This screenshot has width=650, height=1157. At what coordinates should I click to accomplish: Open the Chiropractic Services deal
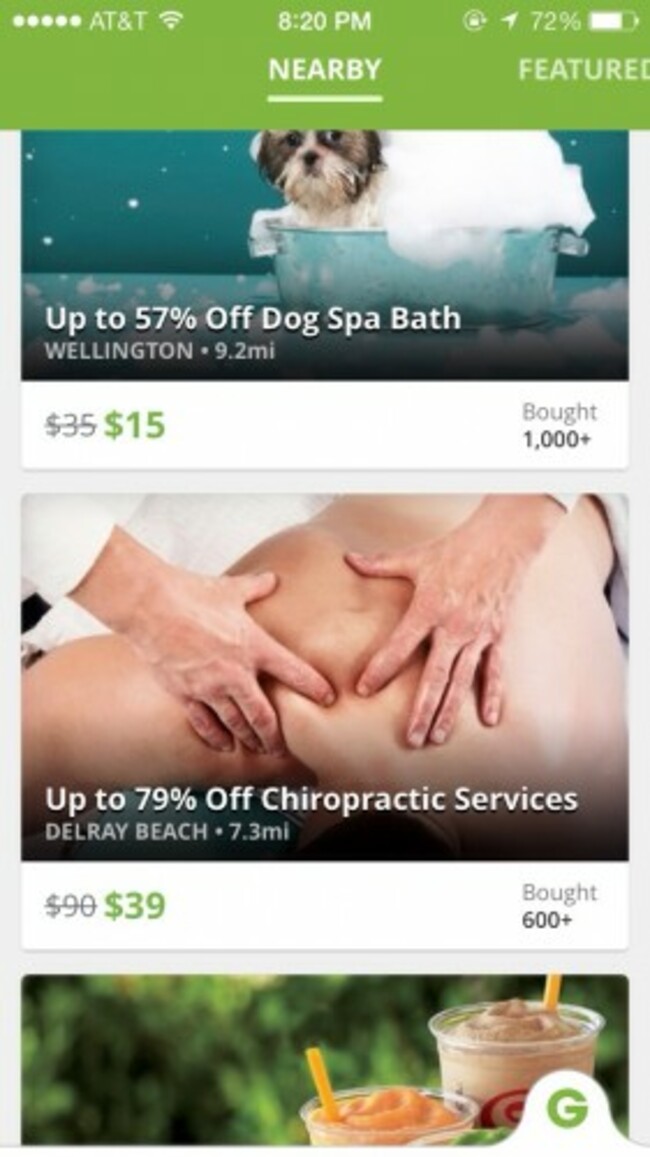(325, 720)
